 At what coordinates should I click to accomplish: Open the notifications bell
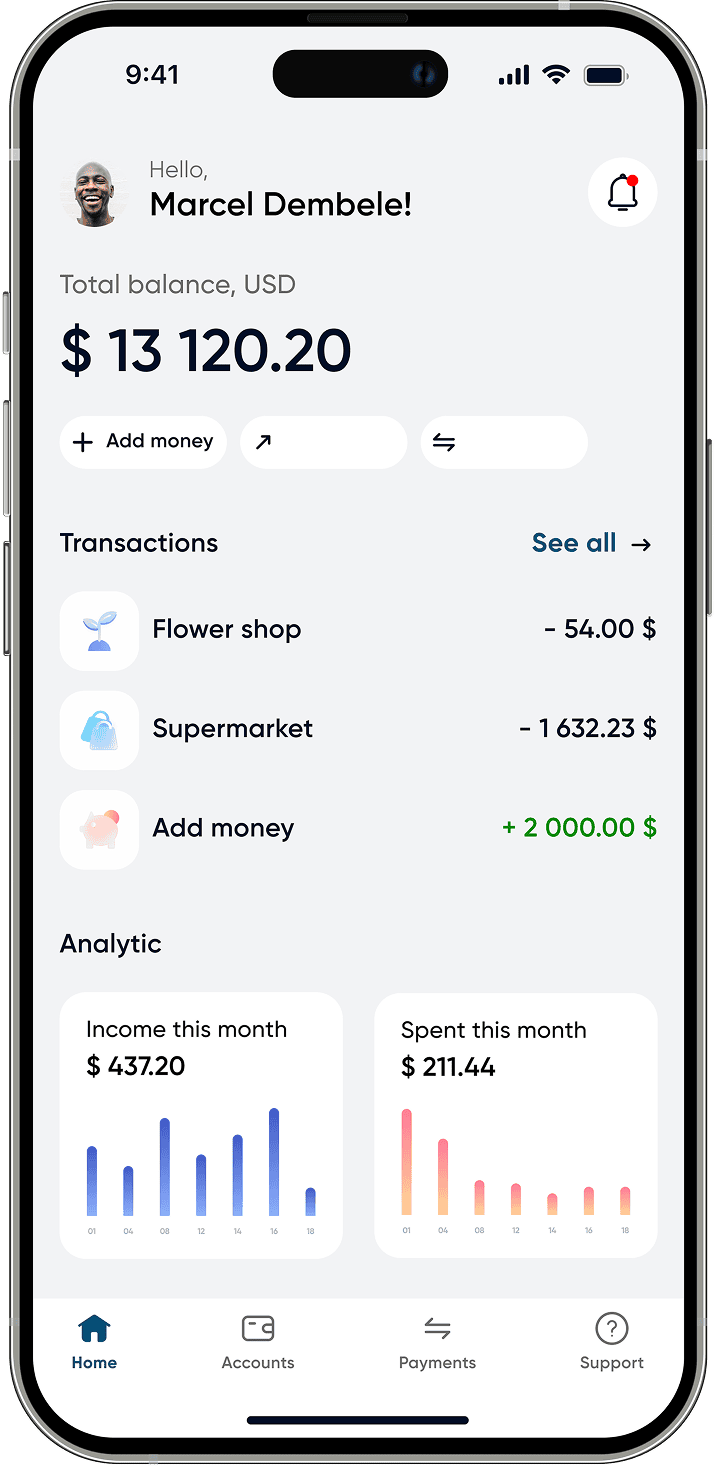[622, 192]
